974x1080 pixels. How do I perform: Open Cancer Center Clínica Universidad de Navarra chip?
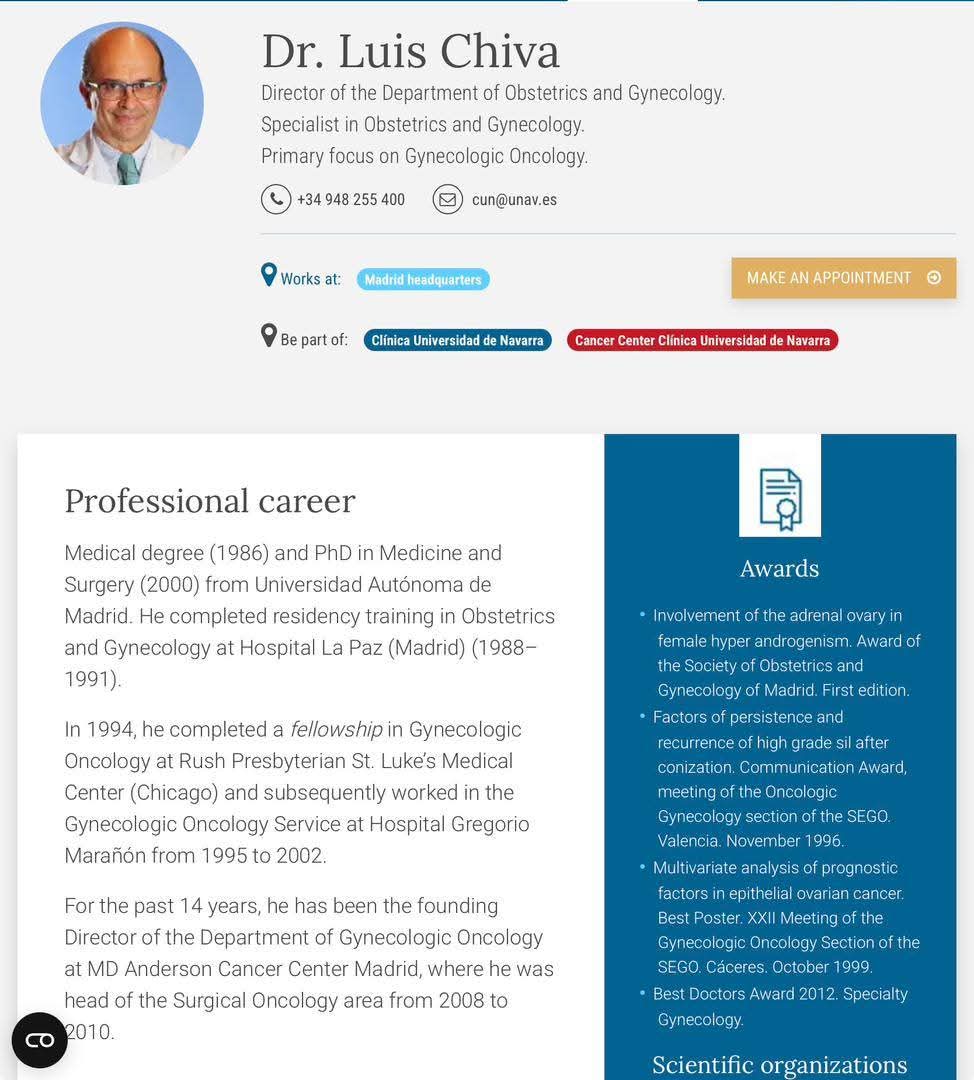(x=702, y=340)
